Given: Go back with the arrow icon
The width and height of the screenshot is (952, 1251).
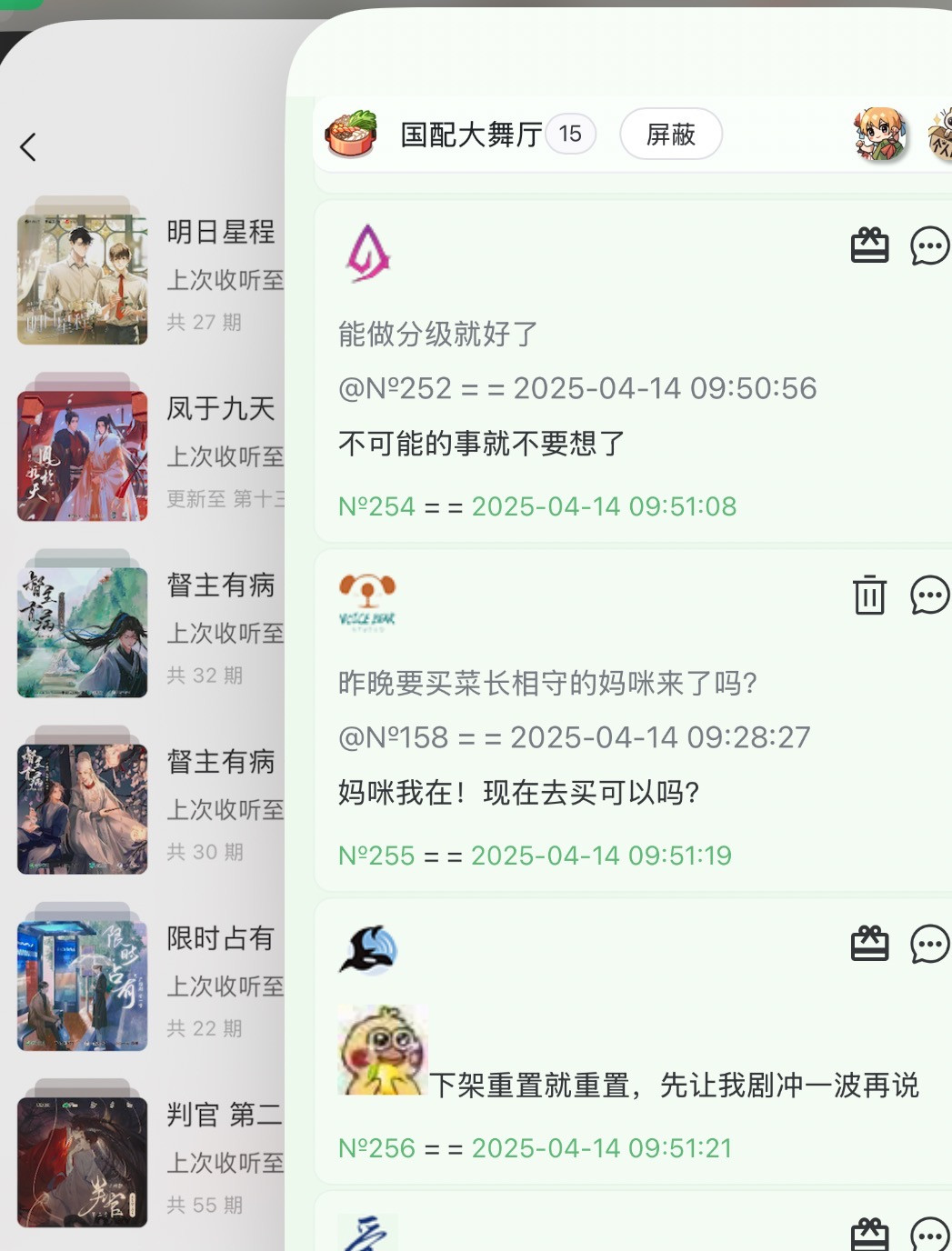Looking at the screenshot, I should pyautogui.click(x=28, y=146).
